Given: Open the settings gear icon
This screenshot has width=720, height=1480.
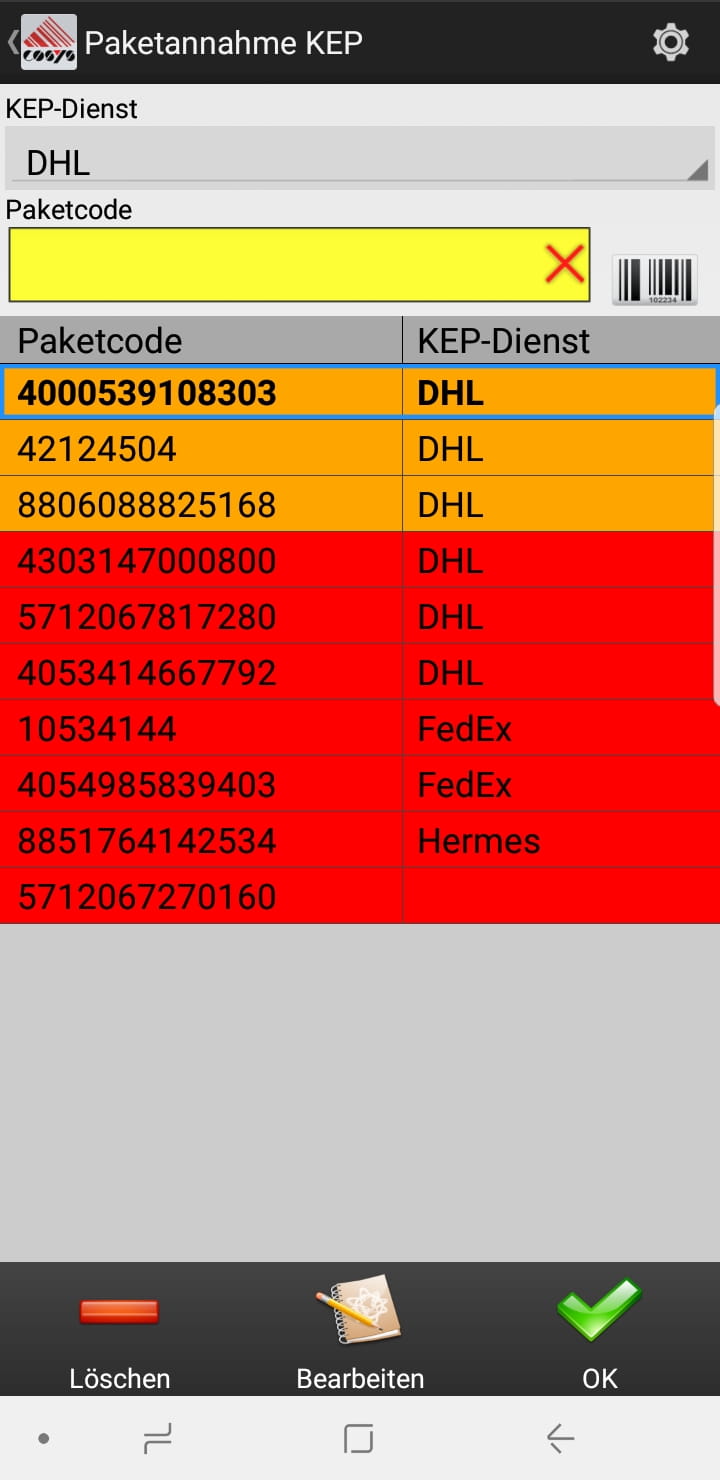Looking at the screenshot, I should [x=670, y=42].
